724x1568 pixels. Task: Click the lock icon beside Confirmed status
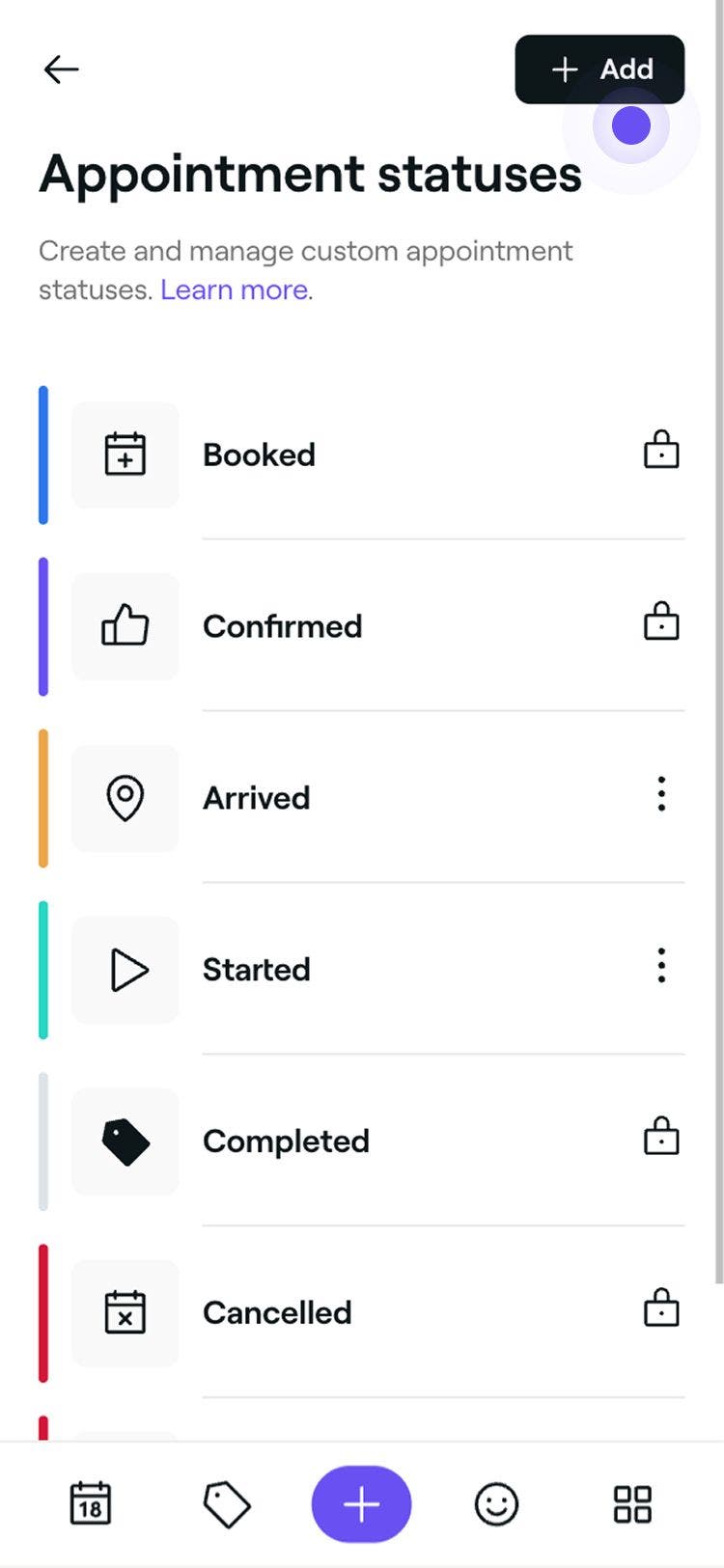660,622
